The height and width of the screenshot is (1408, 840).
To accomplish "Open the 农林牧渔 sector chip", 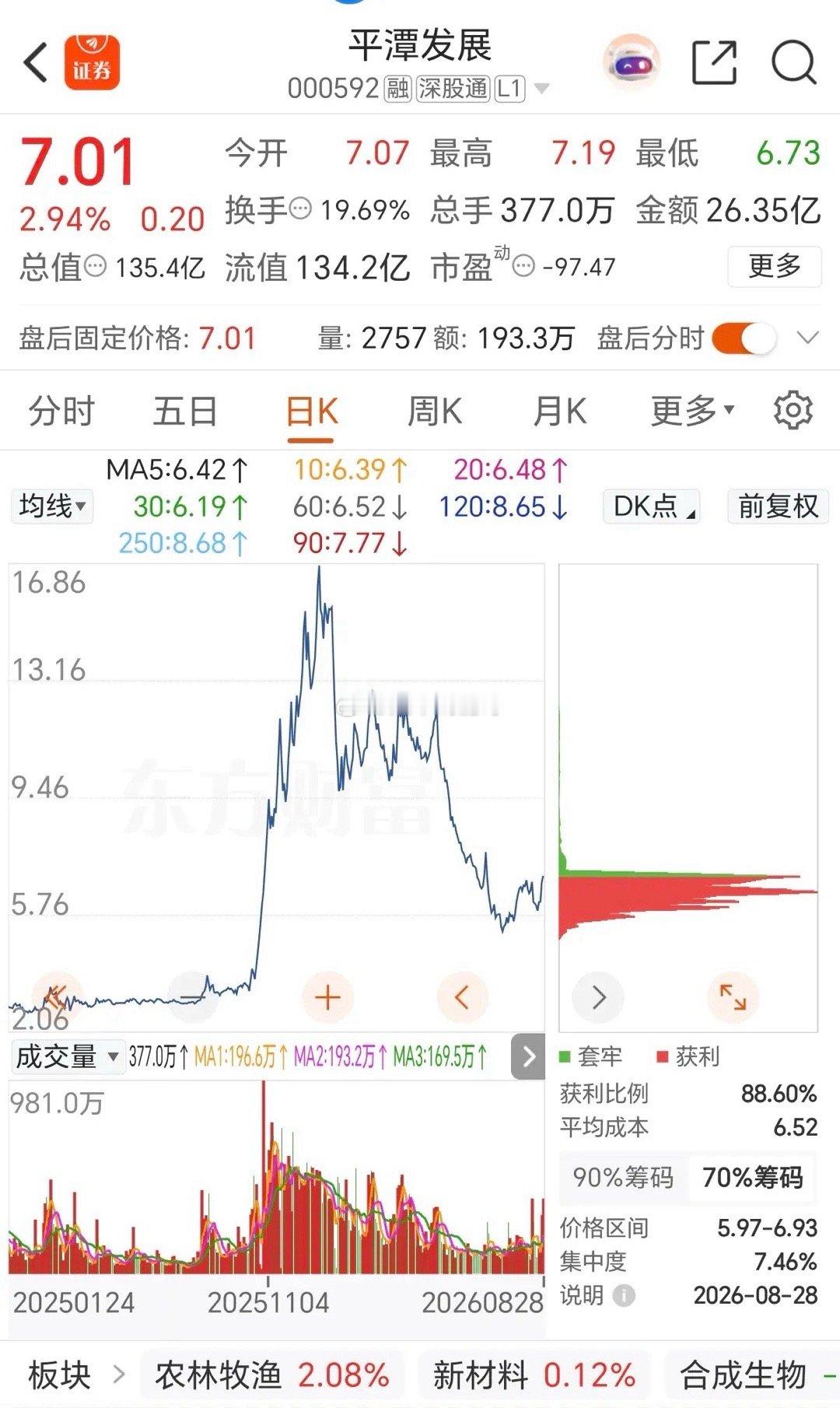I will (272, 1375).
